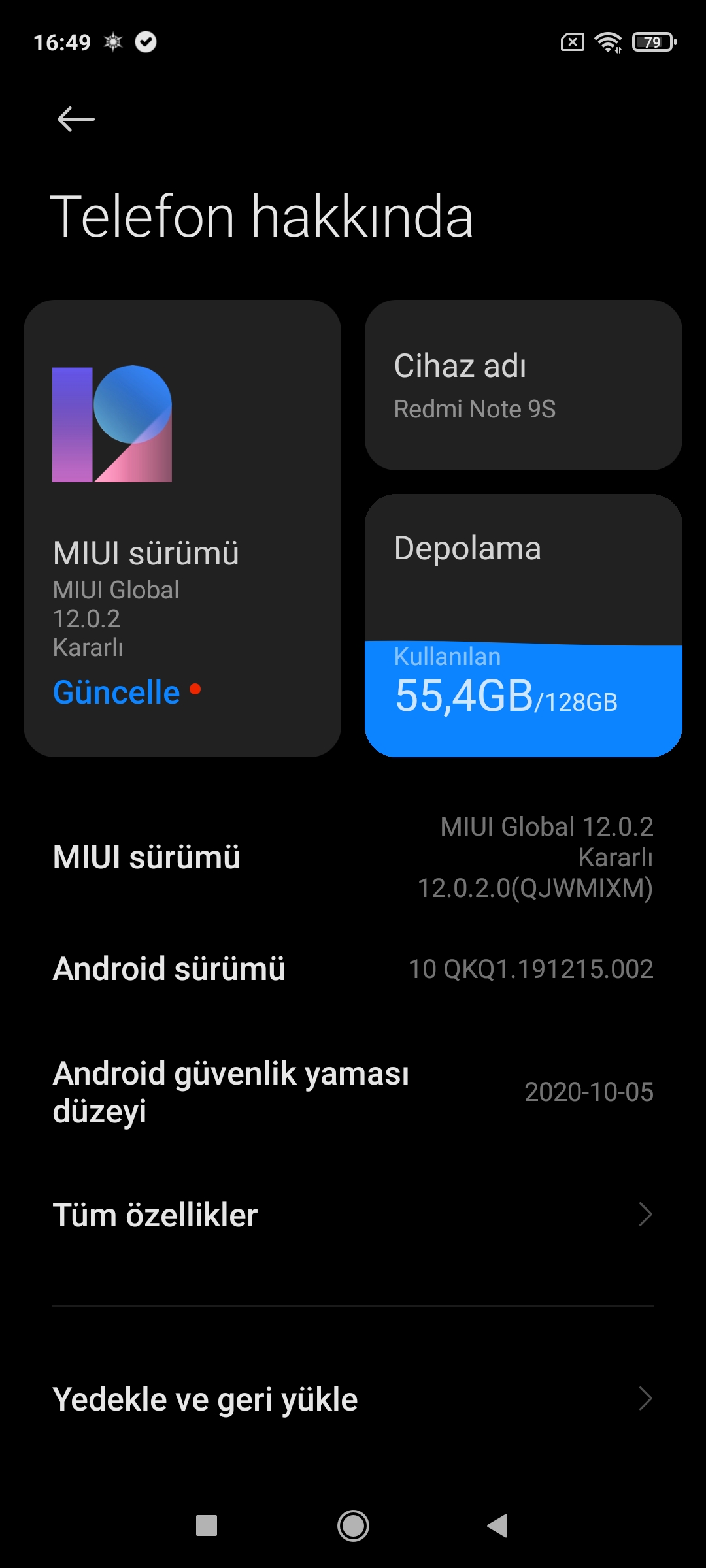This screenshot has height=1568, width=706.
Task: Tap the system home button
Action: 353,1526
